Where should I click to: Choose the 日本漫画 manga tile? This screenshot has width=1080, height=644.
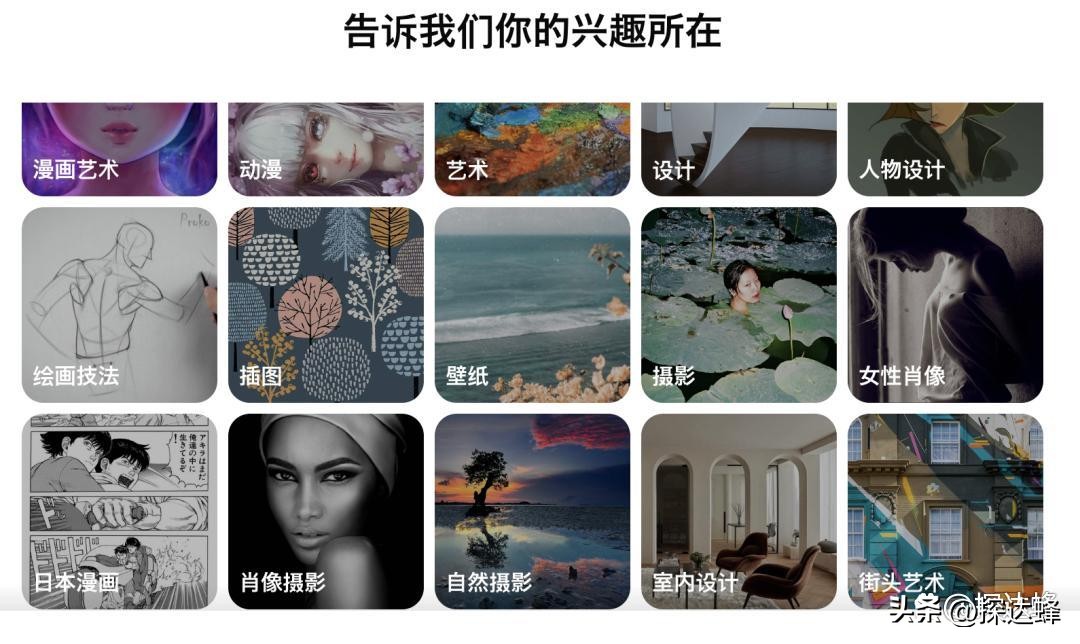point(119,510)
